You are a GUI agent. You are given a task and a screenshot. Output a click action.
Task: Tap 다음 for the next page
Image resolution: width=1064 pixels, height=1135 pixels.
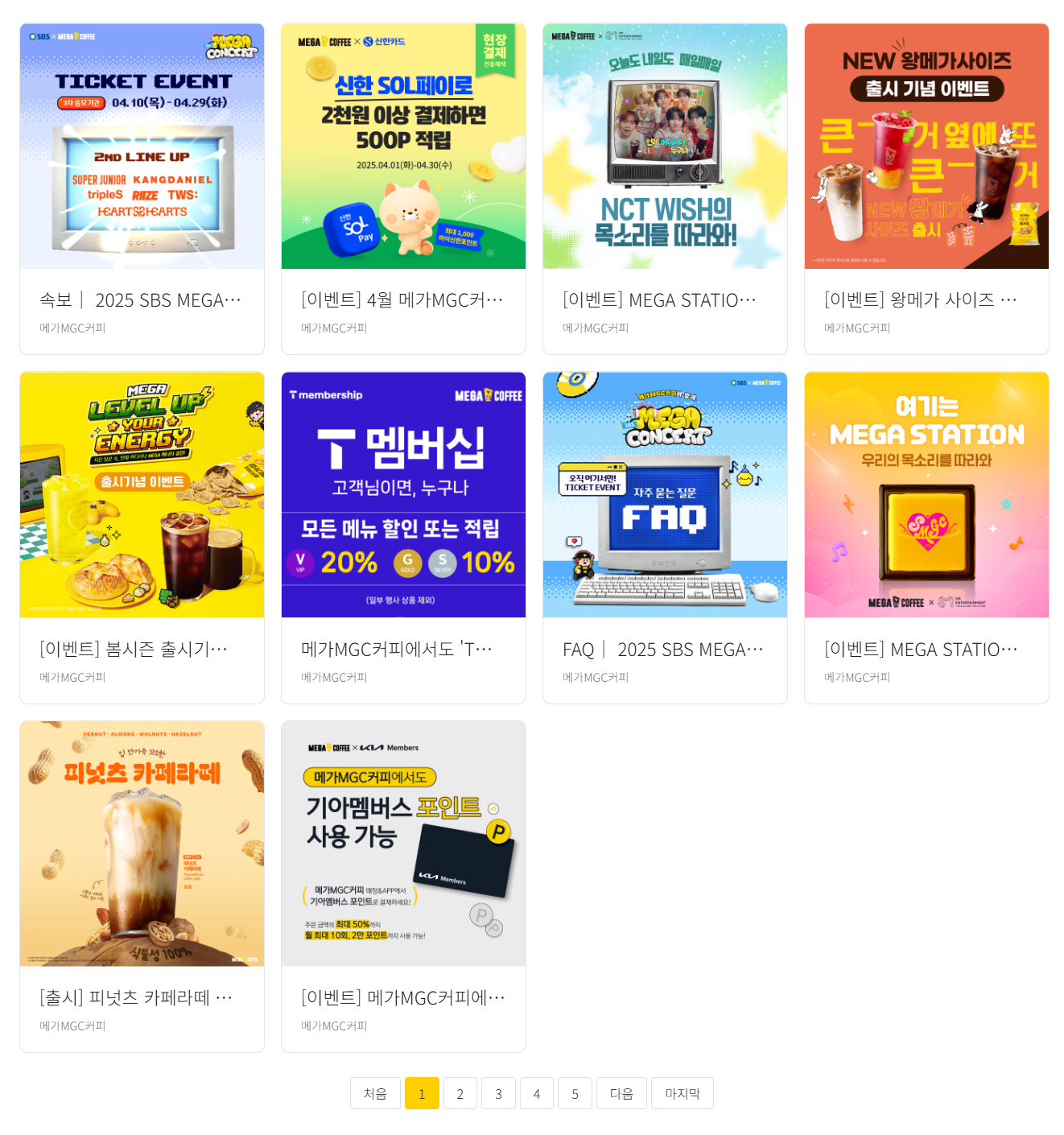(x=621, y=1093)
